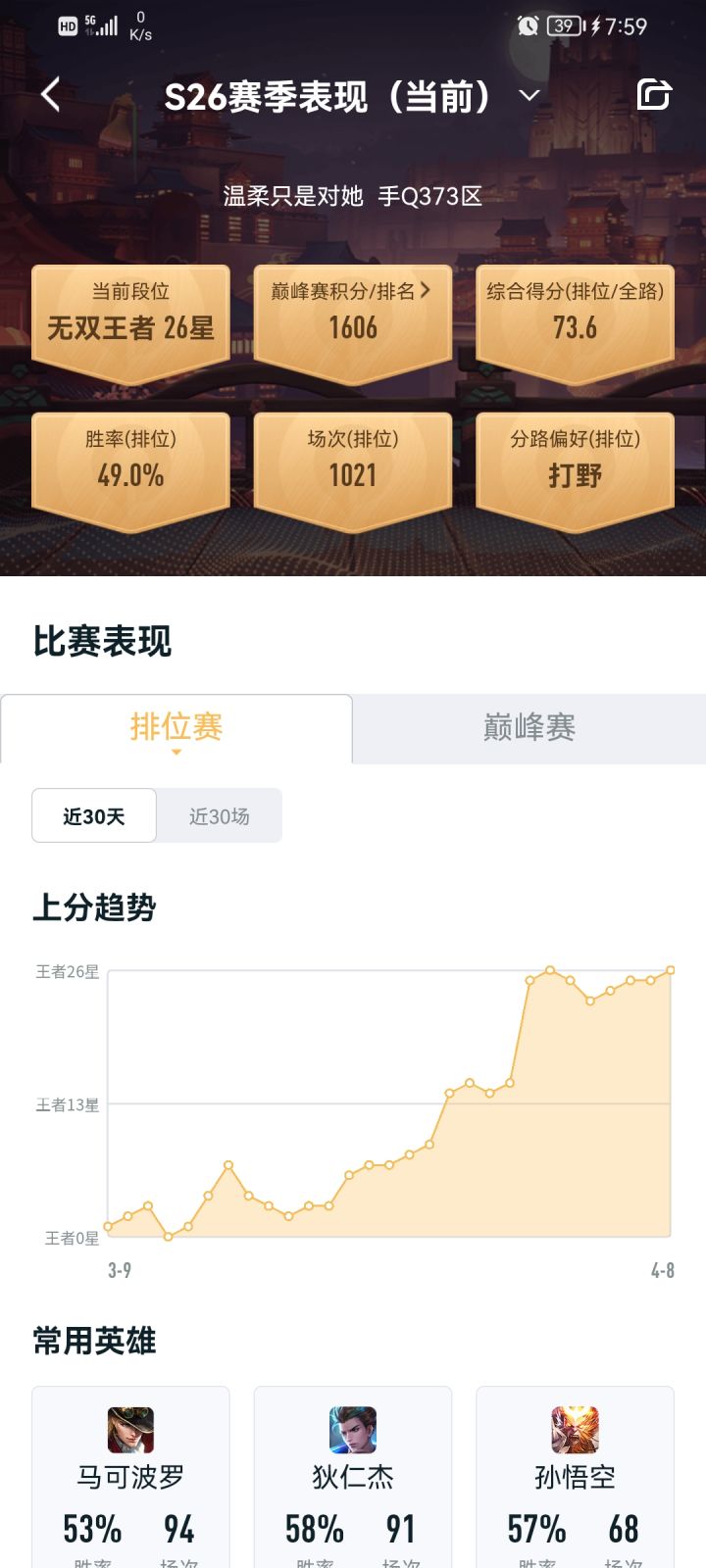Open the share/forward icon top right
The width and height of the screenshot is (706, 1568).
click(x=654, y=93)
